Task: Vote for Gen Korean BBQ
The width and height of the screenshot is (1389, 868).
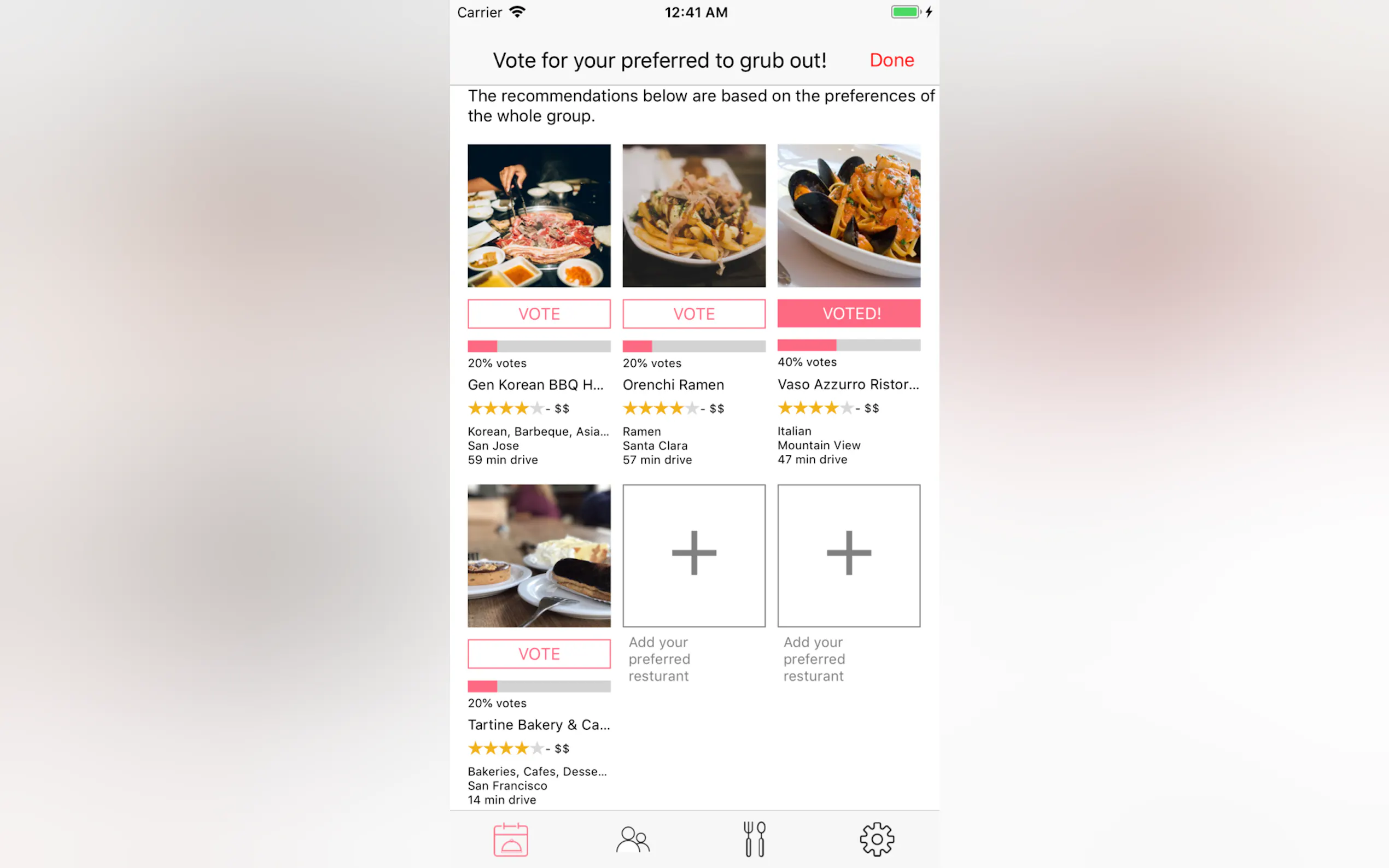Action: tap(539, 313)
